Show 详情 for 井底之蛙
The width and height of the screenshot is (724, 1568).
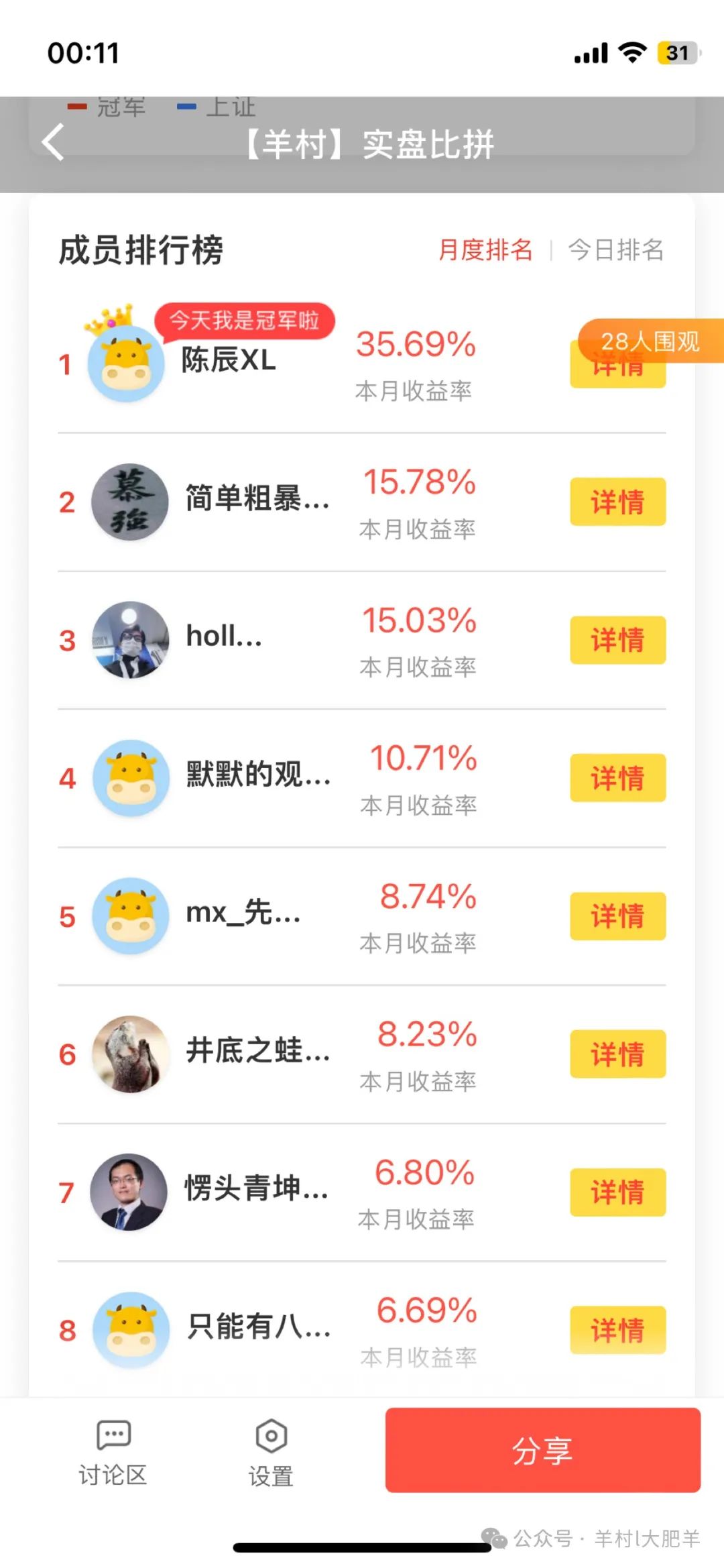pyautogui.click(x=617, y=1054)
